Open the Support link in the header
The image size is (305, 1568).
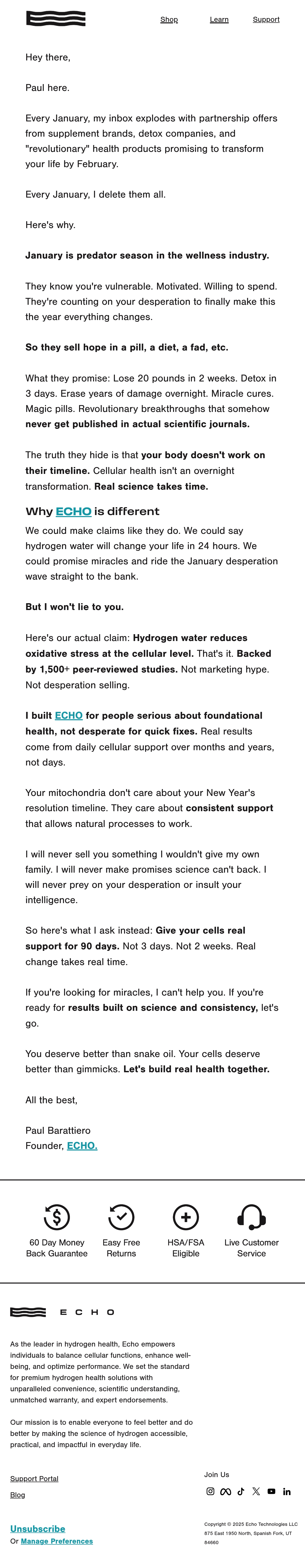coord(266,20)
